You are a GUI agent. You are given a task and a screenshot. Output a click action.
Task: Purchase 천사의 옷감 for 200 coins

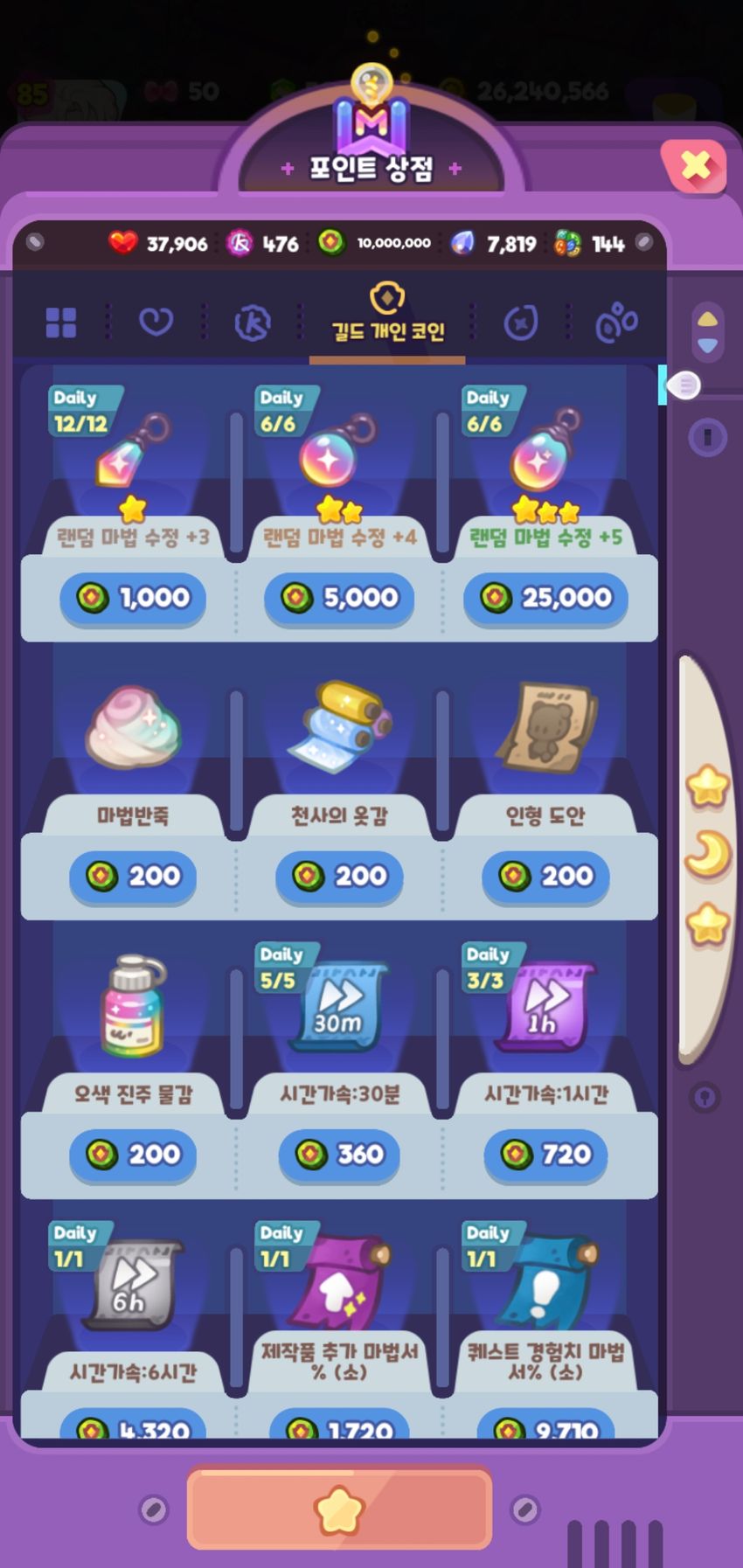pyautogui.click(x=339, y=876)
